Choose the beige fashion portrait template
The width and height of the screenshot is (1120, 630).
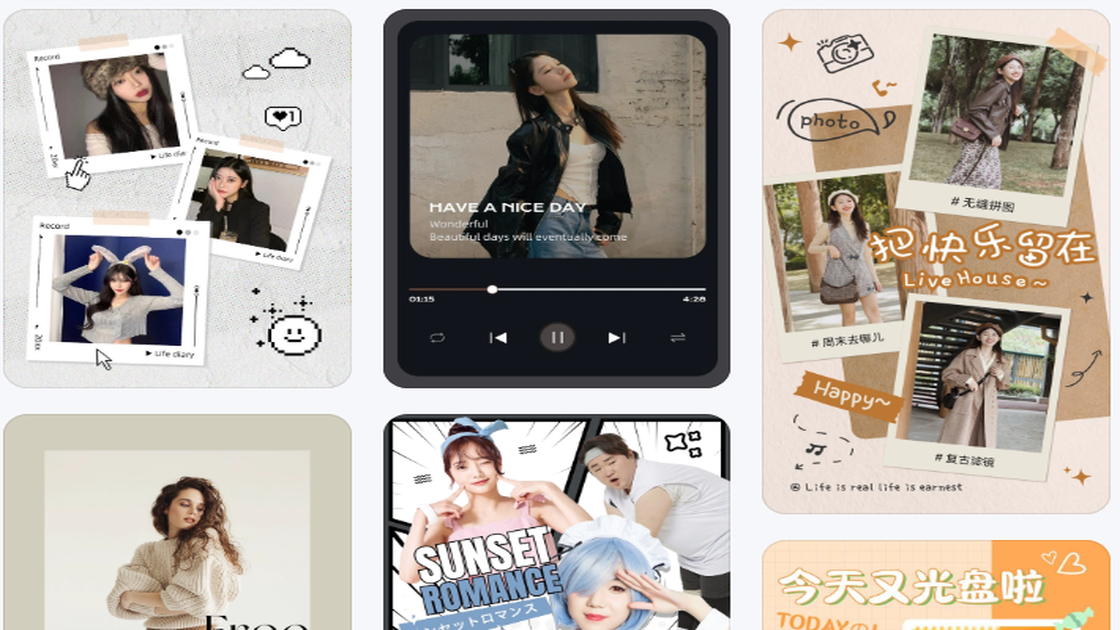[x=177, y=522]
